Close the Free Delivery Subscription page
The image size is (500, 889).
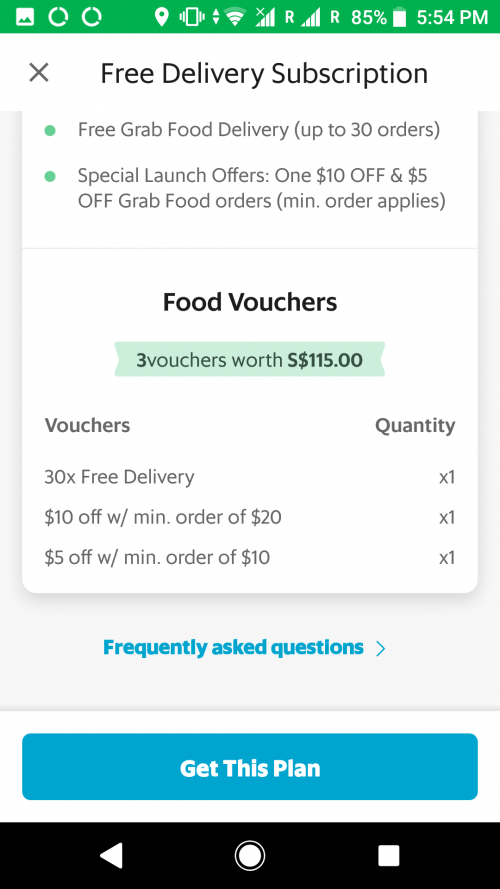(x=39, y=73)
